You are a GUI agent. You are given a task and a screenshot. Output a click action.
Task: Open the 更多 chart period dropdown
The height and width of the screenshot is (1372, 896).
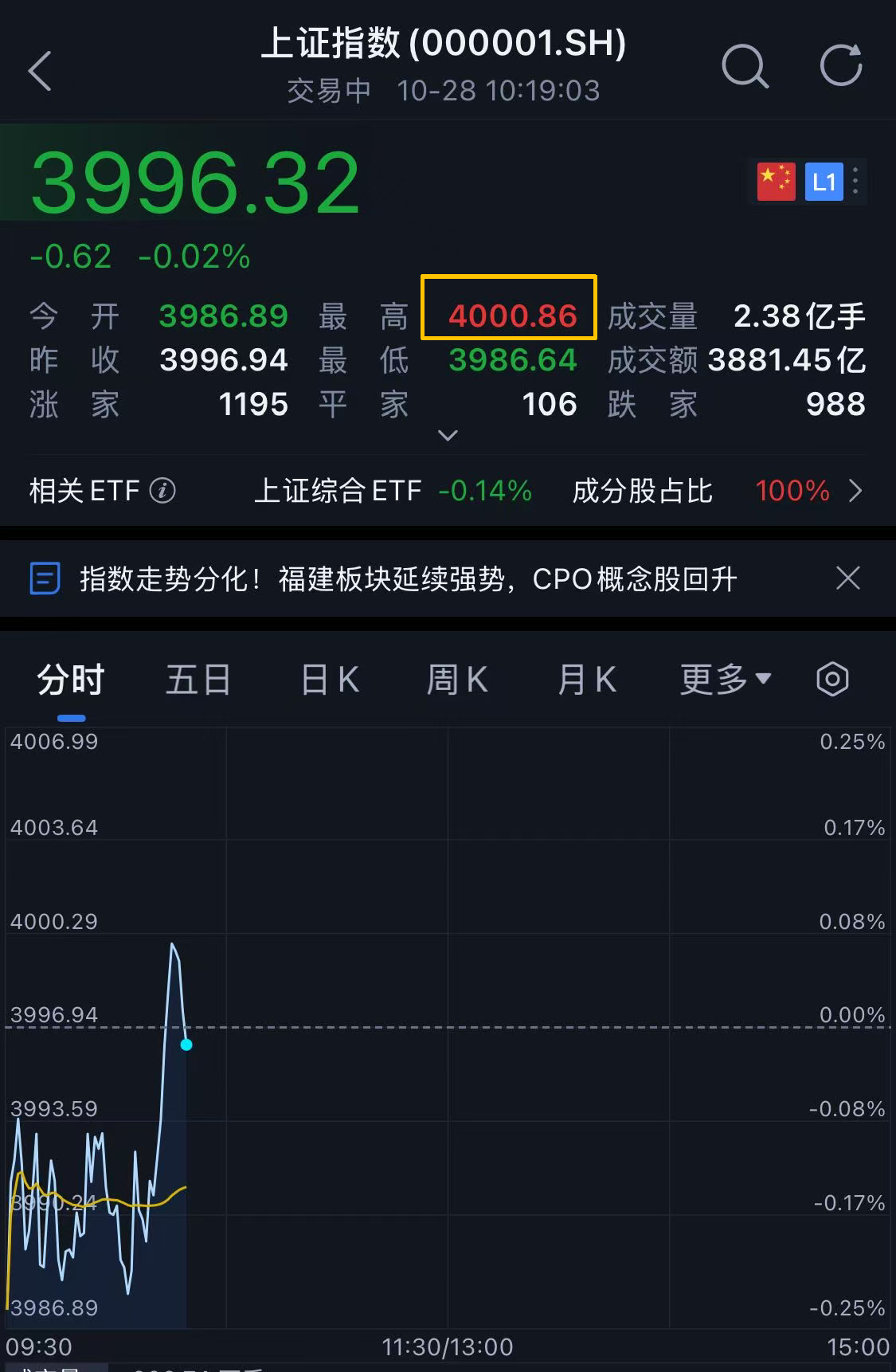coord(725,680)
